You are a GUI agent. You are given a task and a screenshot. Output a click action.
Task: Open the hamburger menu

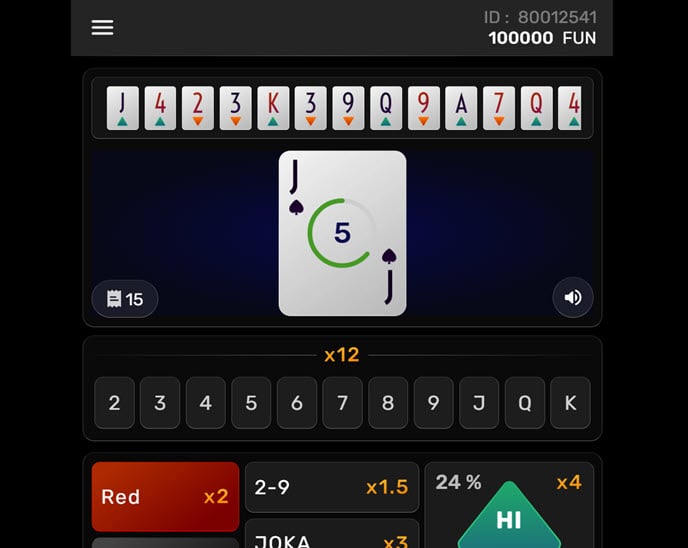coord(102,27)
